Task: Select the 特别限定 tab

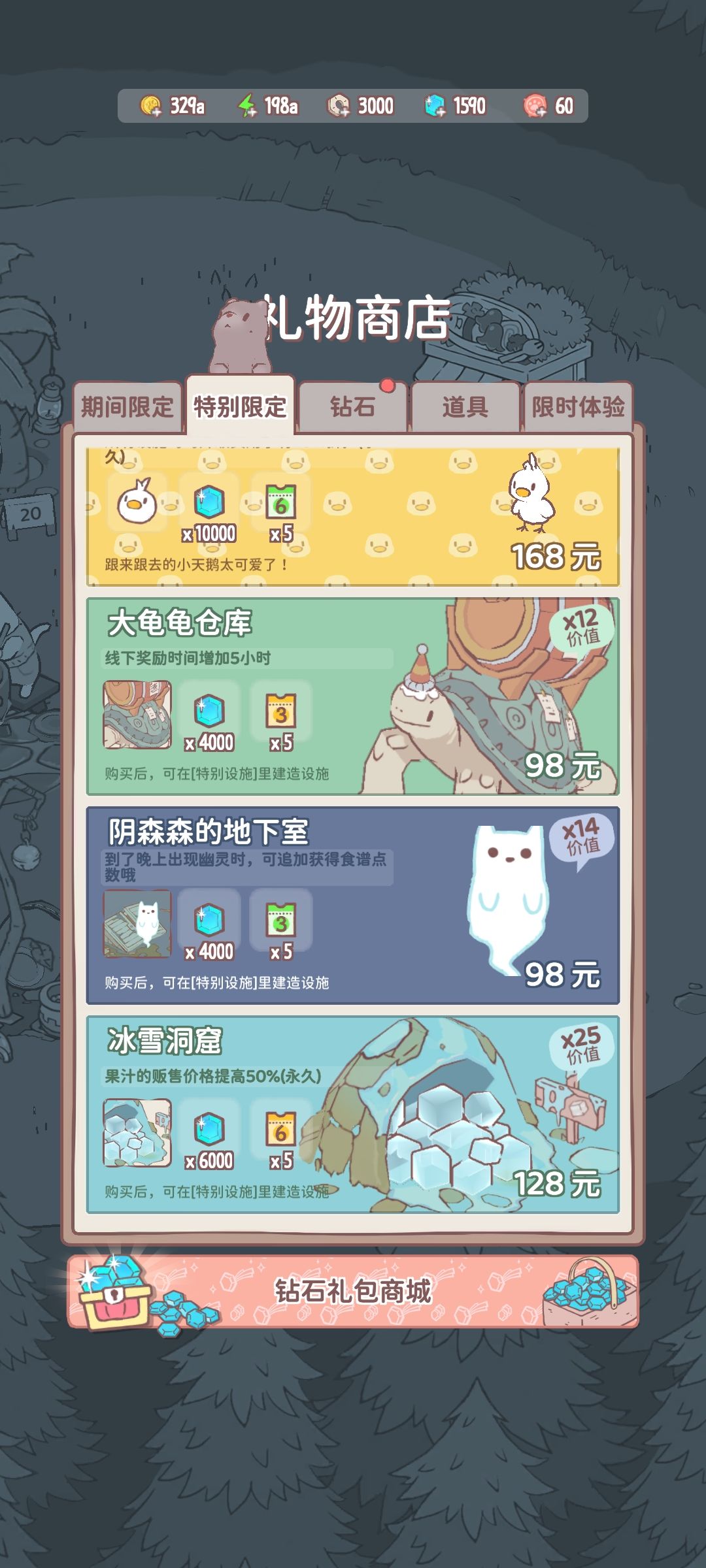Action: pos(240,406)
